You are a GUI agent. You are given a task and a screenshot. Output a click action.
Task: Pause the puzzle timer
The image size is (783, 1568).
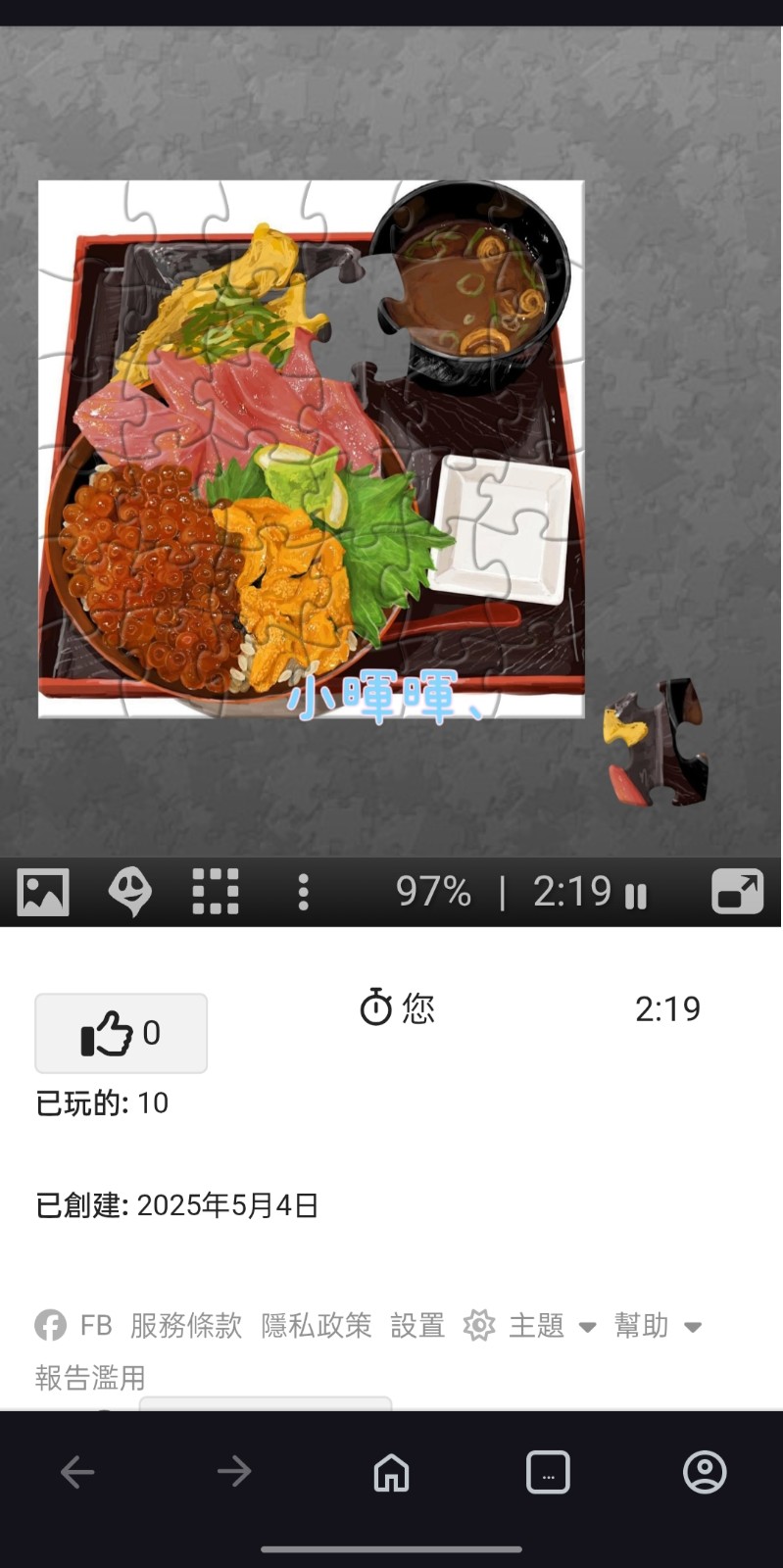tap(636, 895)
